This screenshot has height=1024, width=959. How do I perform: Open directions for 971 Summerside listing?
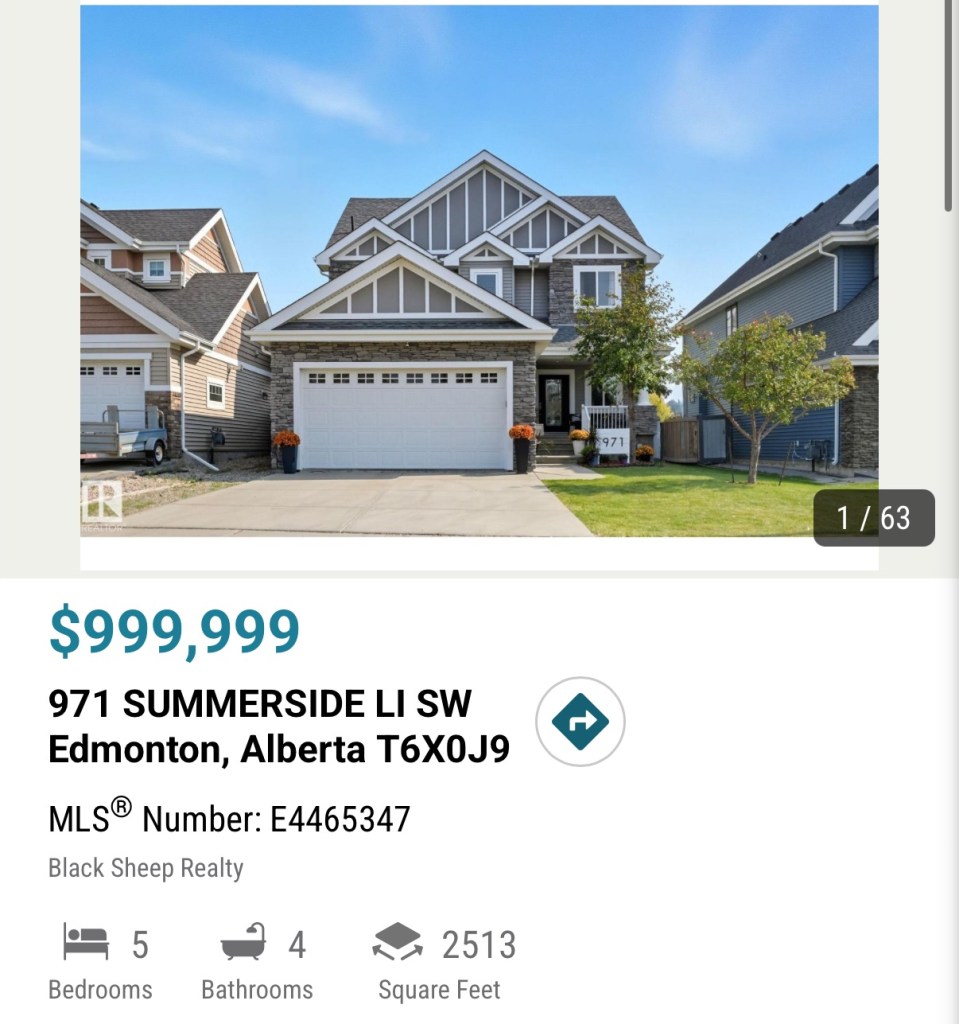click(580, 721)
